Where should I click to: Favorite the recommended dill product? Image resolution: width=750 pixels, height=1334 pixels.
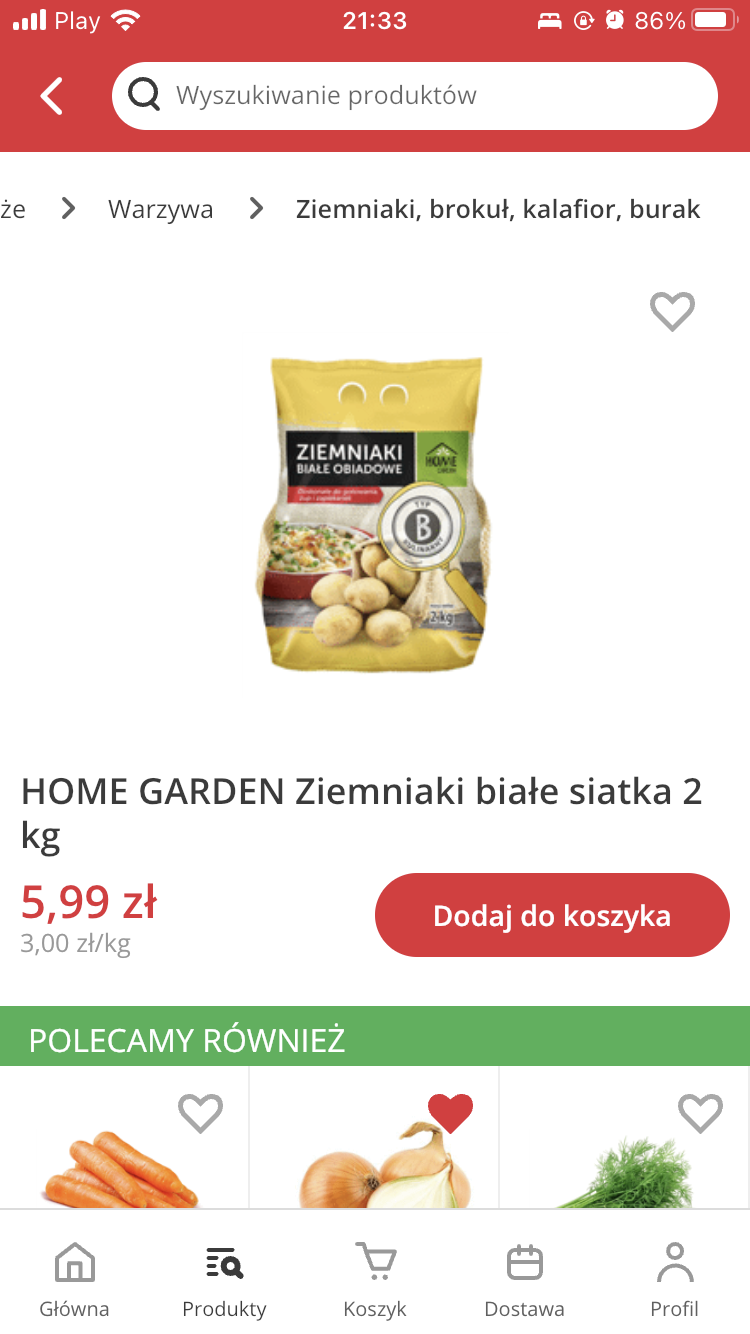pos(700,1112)
